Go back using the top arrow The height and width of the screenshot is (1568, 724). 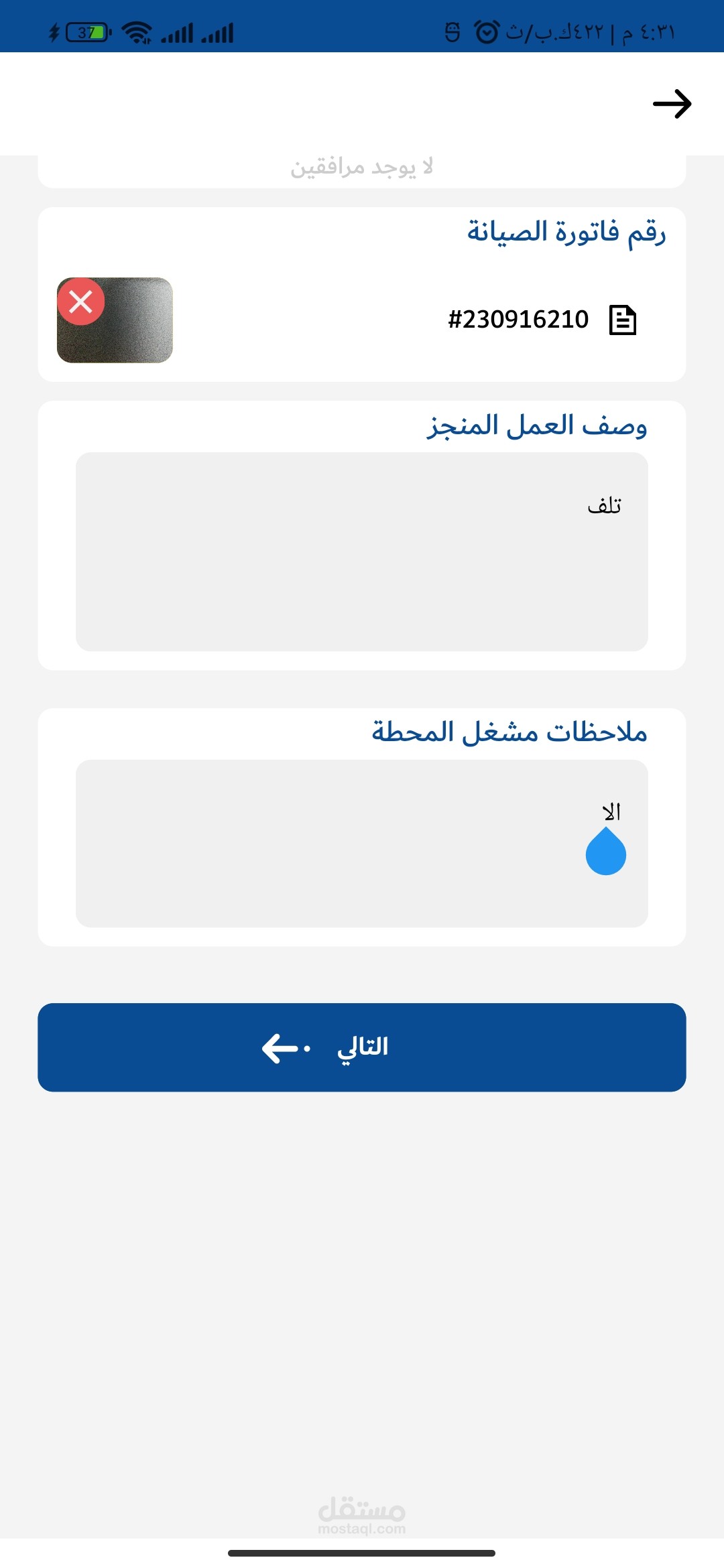coord(672,104)
